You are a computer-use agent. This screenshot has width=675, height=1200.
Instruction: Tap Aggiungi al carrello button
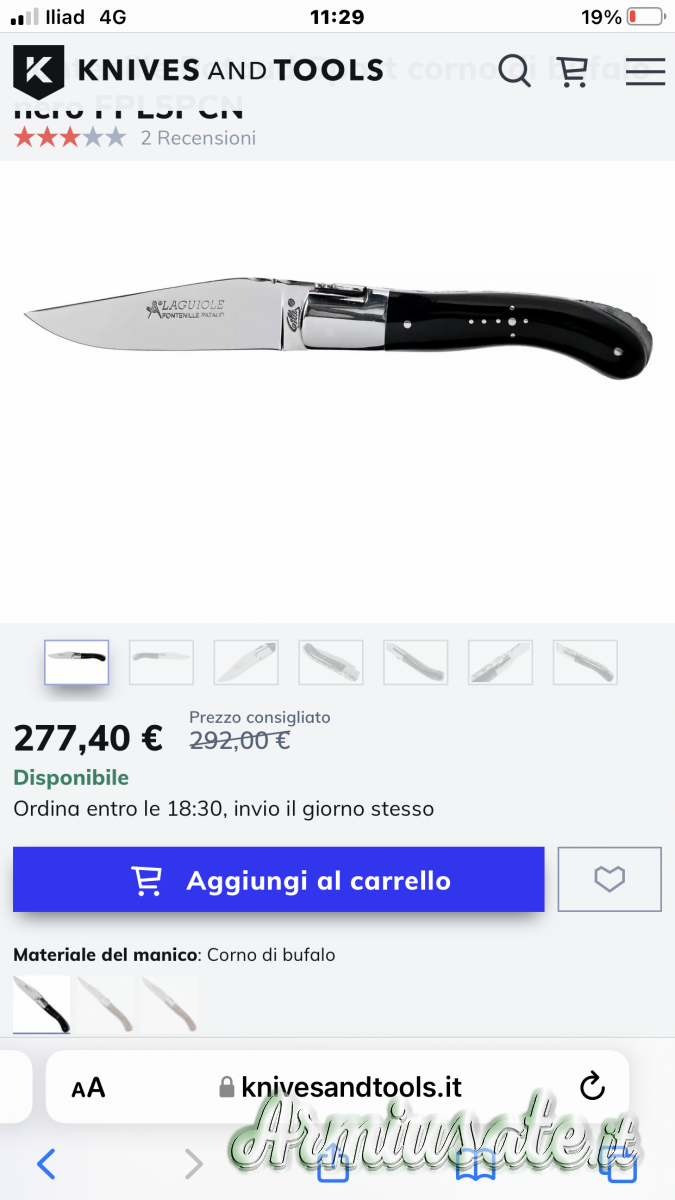tap(278, 880)
